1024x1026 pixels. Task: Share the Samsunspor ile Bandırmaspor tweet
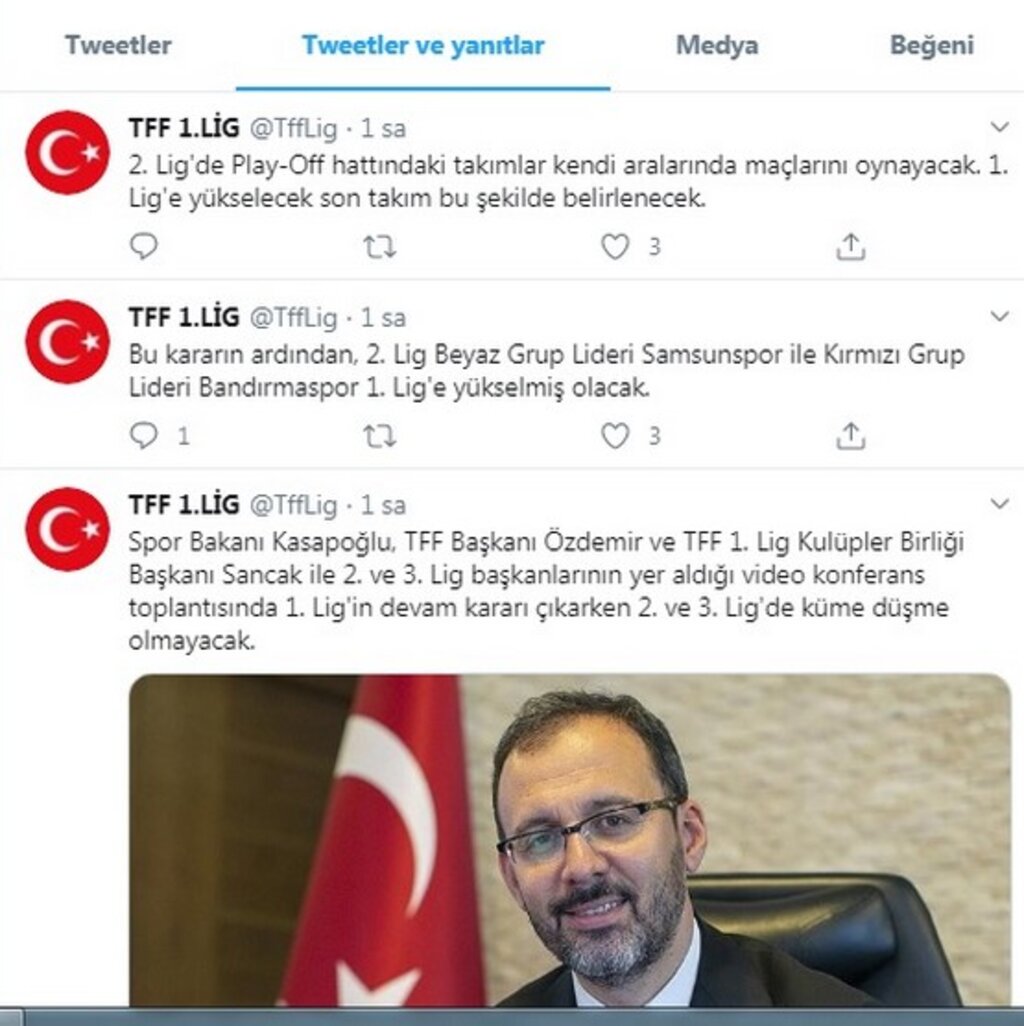click(850, 435)
